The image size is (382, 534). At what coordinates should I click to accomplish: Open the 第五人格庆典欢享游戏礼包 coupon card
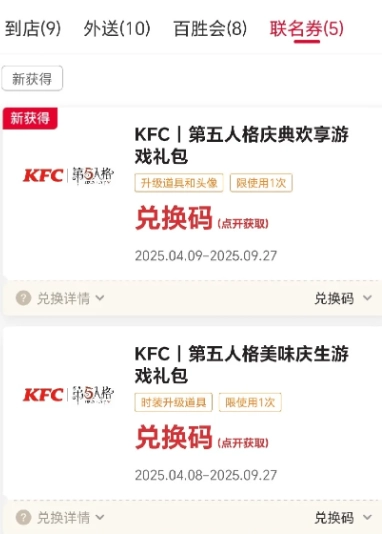tap(192, 194)
